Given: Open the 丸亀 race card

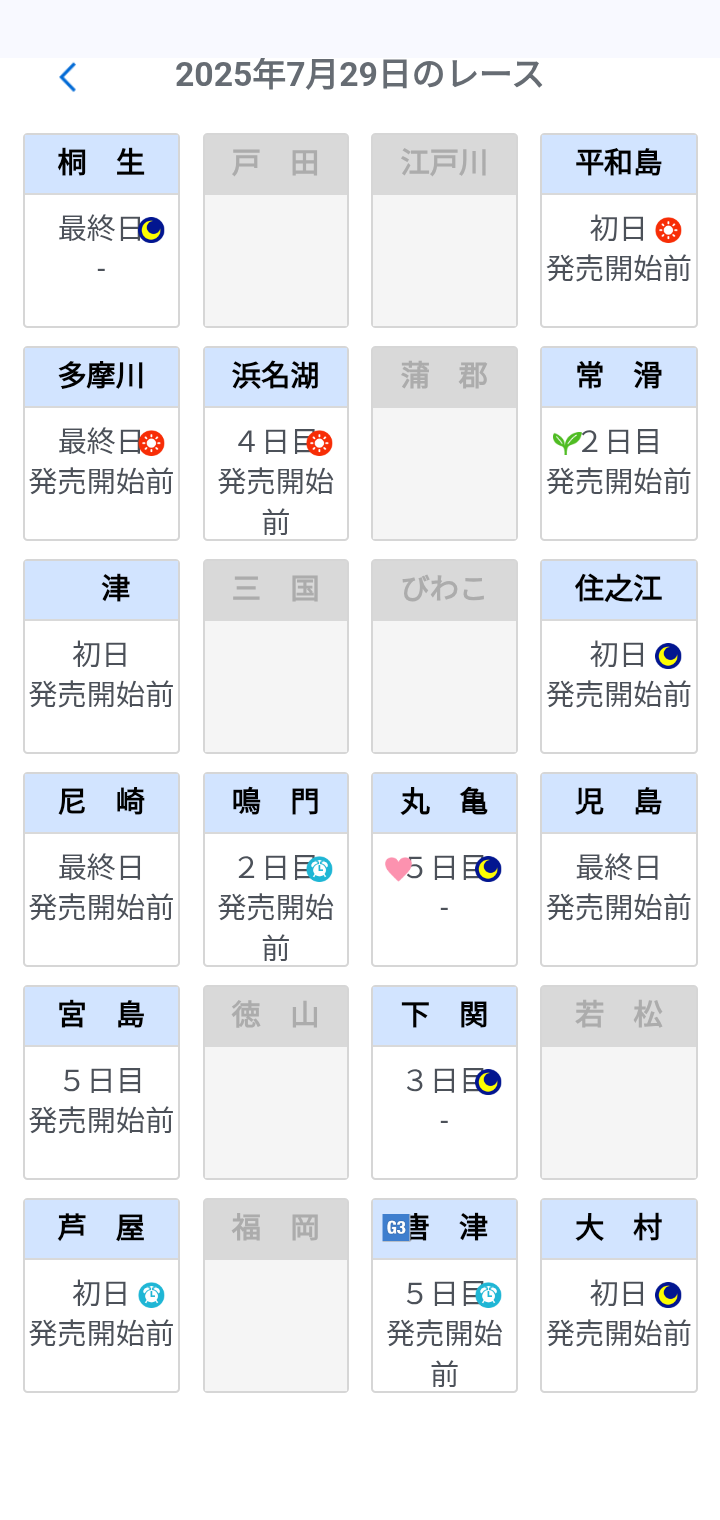Looking at the screenshot, I should coord(444,869).
